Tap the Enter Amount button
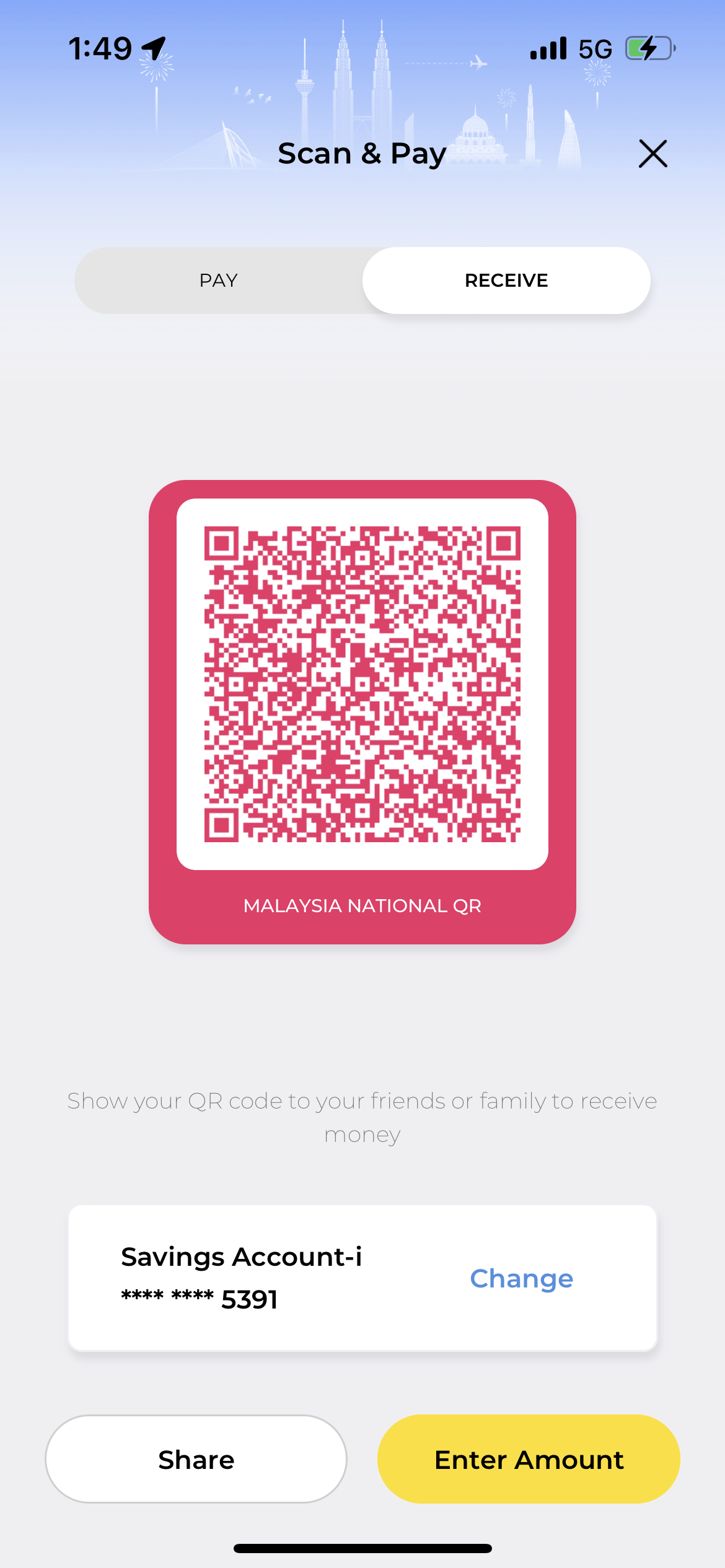Screen dimensions: 725x1568 coord(529,1459)
